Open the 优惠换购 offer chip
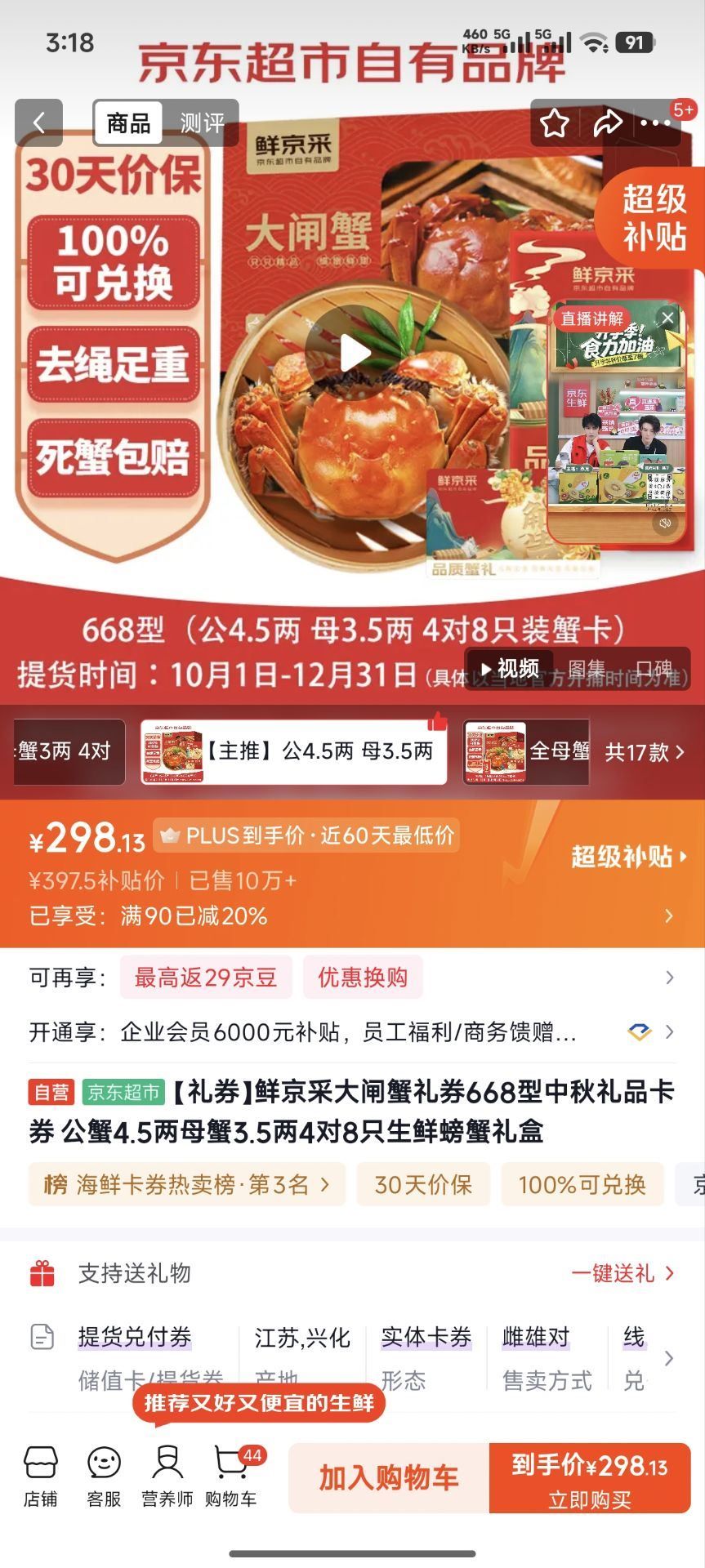 pyautogui.click(x=363, y=978)
